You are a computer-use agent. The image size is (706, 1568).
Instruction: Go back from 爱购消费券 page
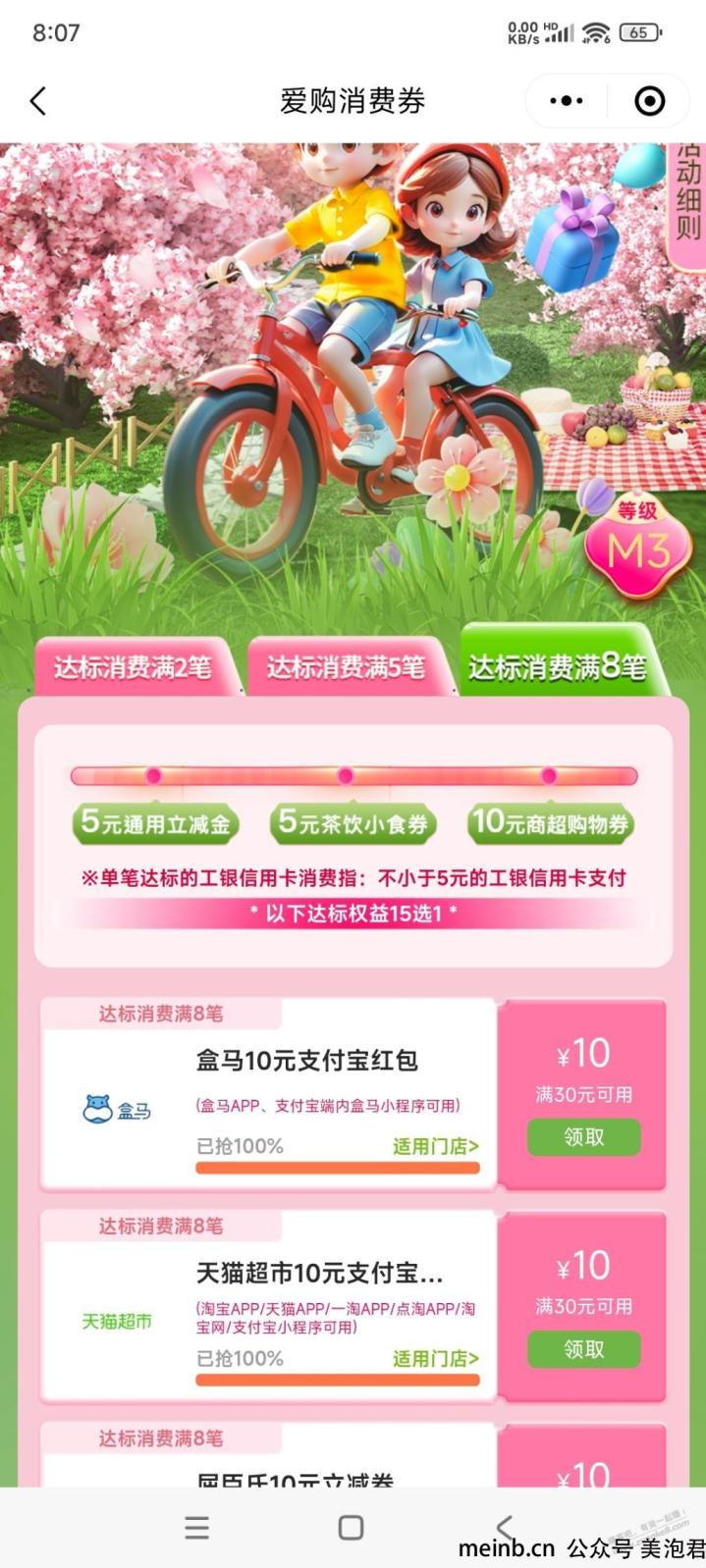pyautogui.click(x=38, y=101)
